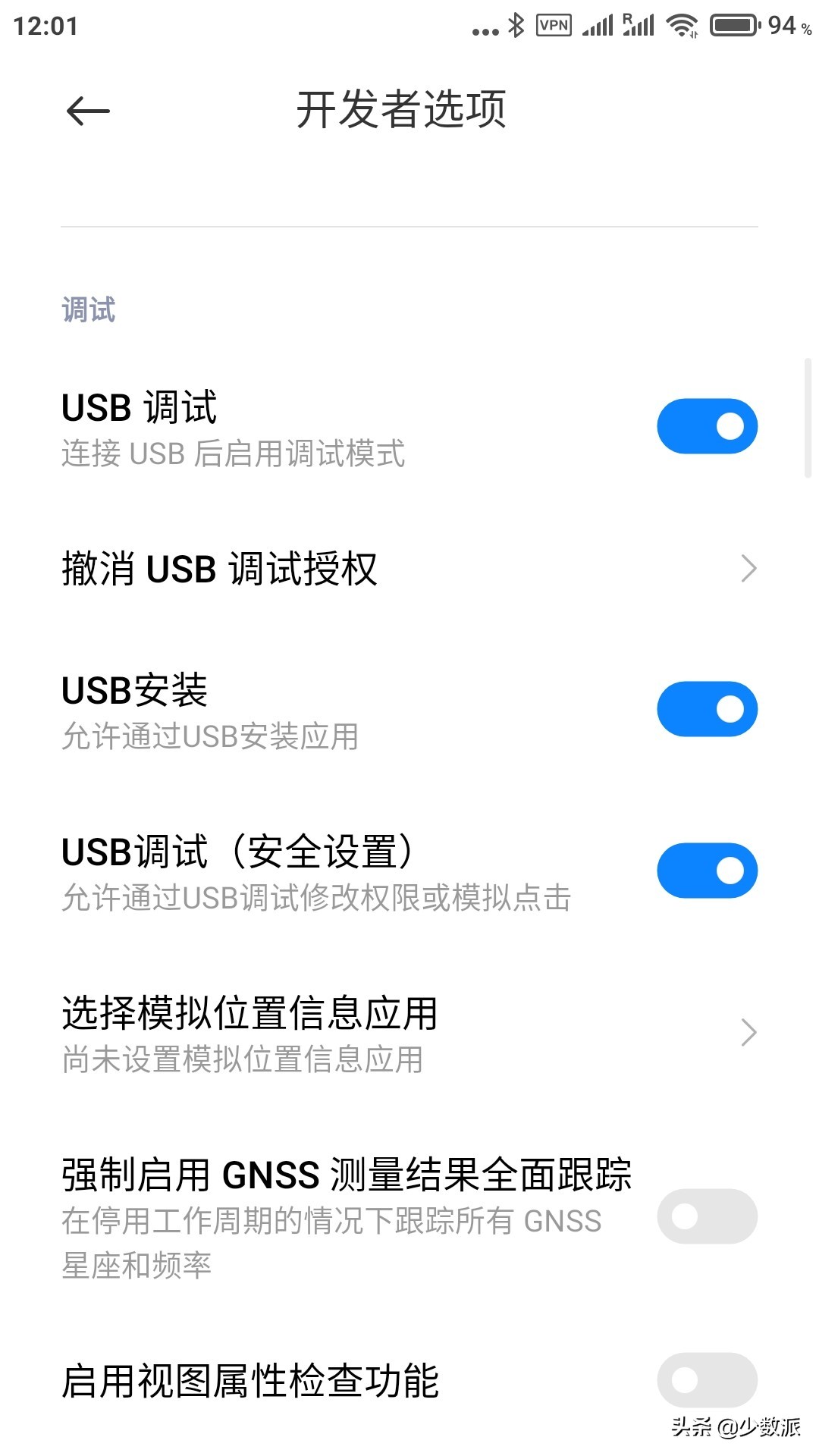The image size is (819, 1456).
Task: Tap the Wi-Fi icon in the status bar
Action: tap(681, 24)
